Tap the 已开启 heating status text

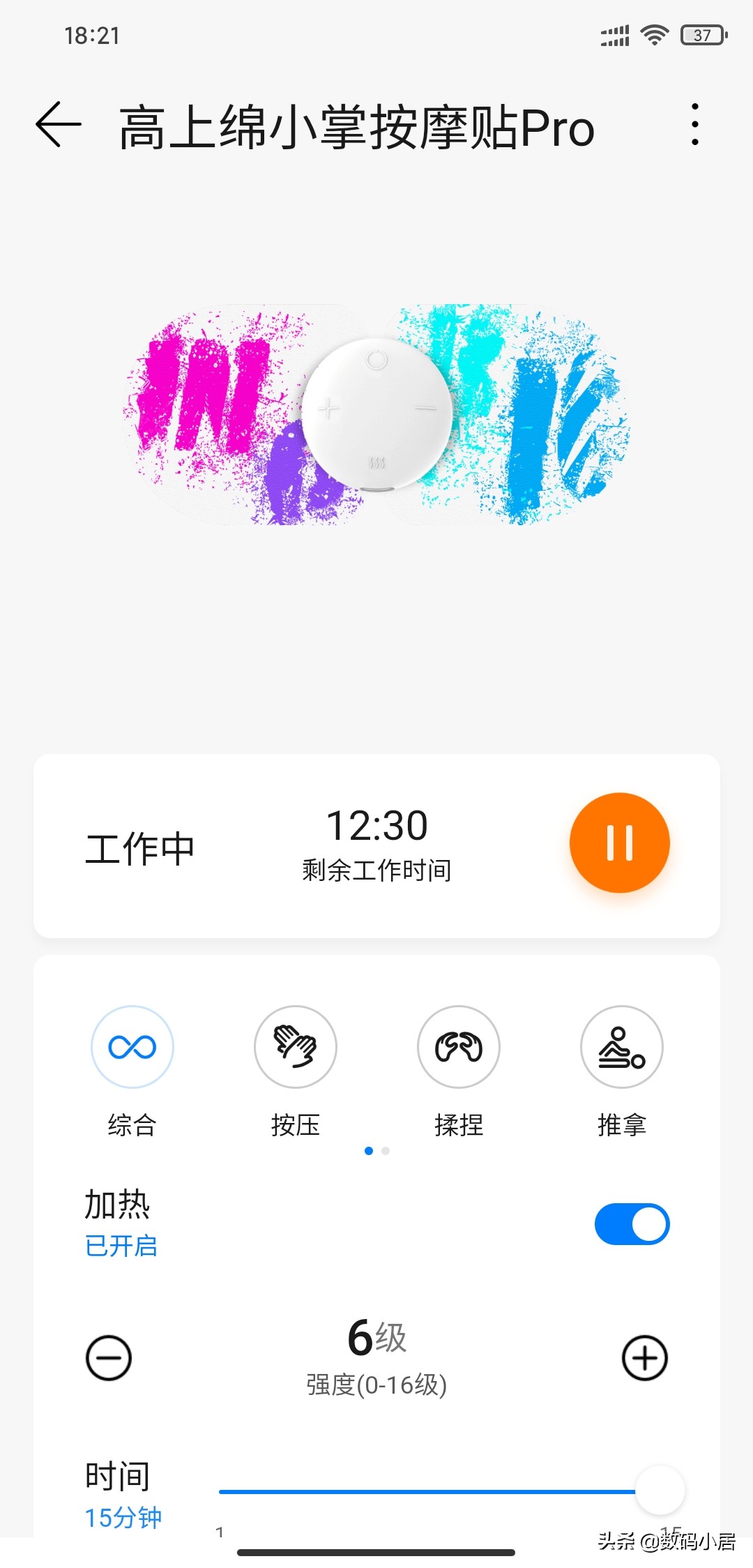point(121,1246)
